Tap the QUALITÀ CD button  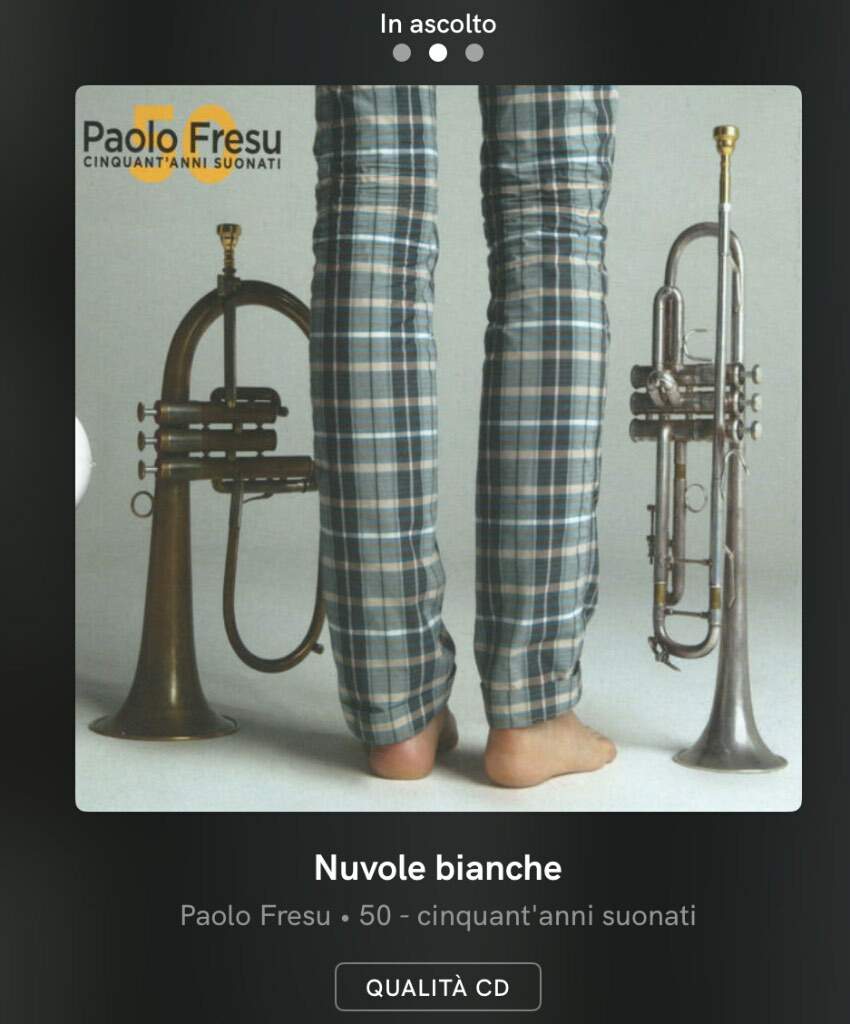pos(437,987)
